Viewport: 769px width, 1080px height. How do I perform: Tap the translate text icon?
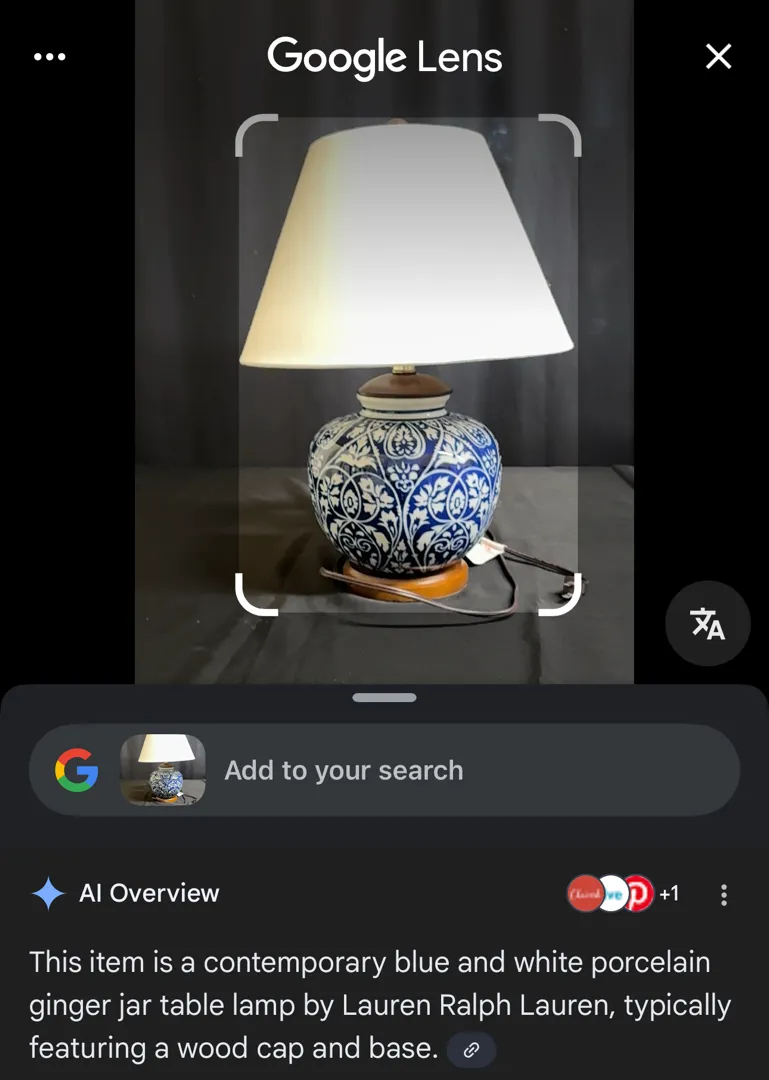[707, 624]
